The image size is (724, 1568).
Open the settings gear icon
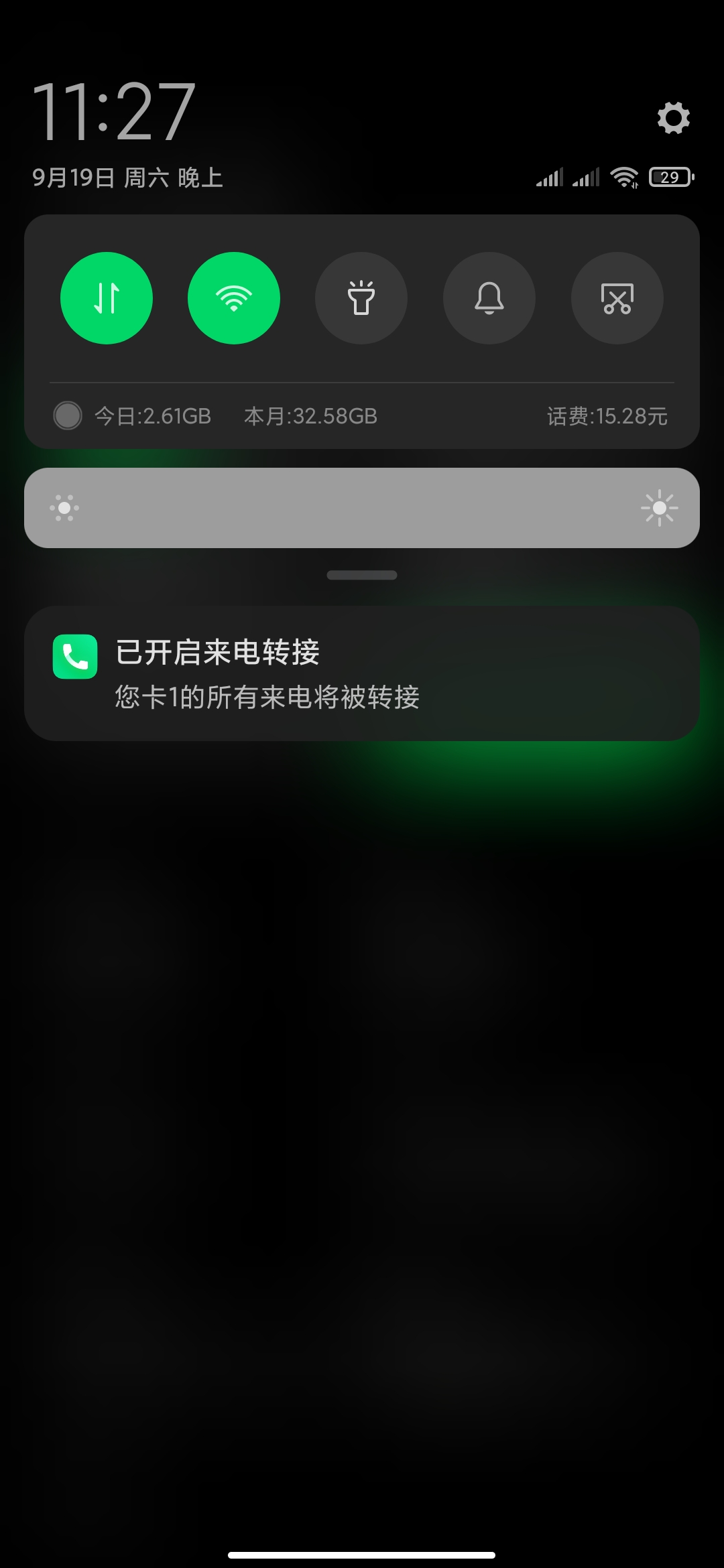click(673, 118)
